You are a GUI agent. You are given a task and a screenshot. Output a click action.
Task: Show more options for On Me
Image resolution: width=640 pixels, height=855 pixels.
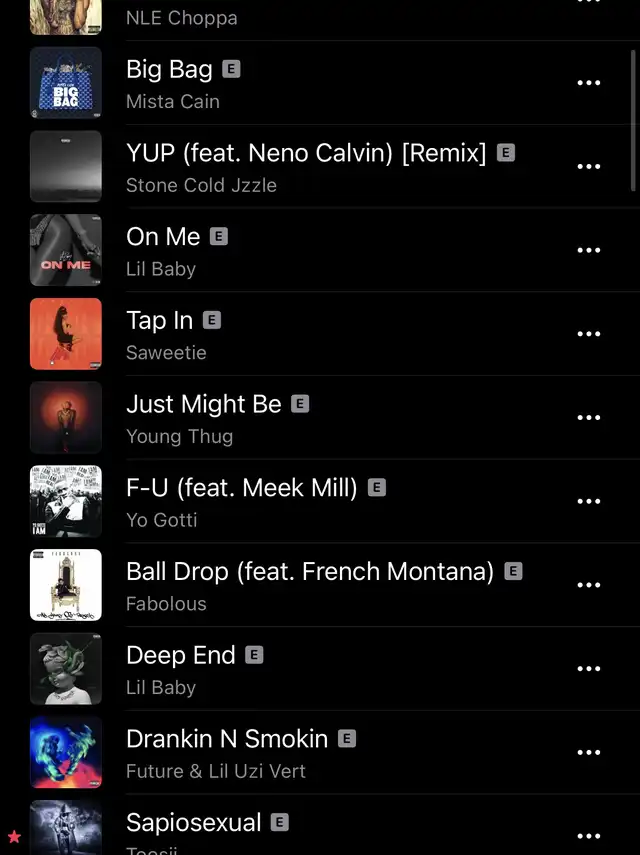(x=589, y=250)
